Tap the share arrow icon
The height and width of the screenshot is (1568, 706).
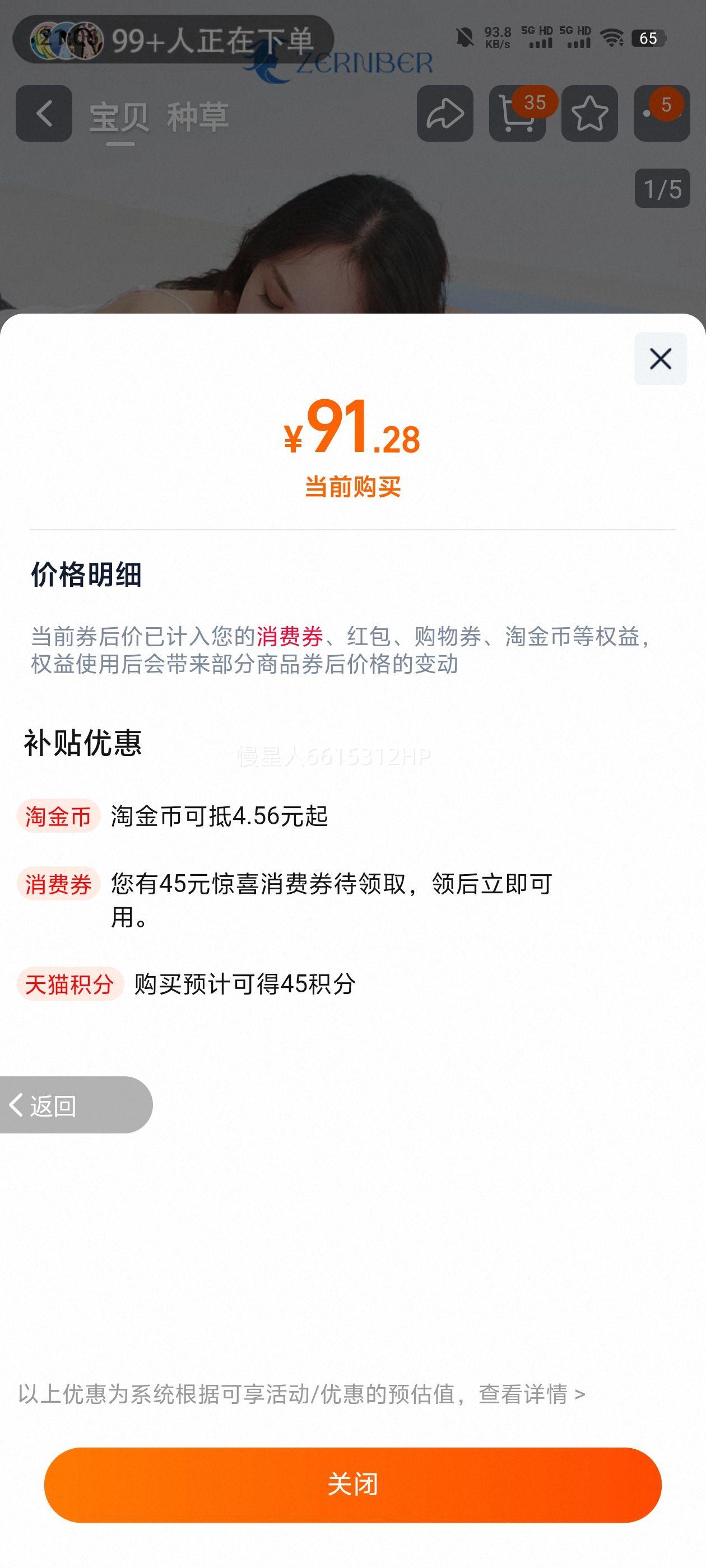[x=444, y=114]
